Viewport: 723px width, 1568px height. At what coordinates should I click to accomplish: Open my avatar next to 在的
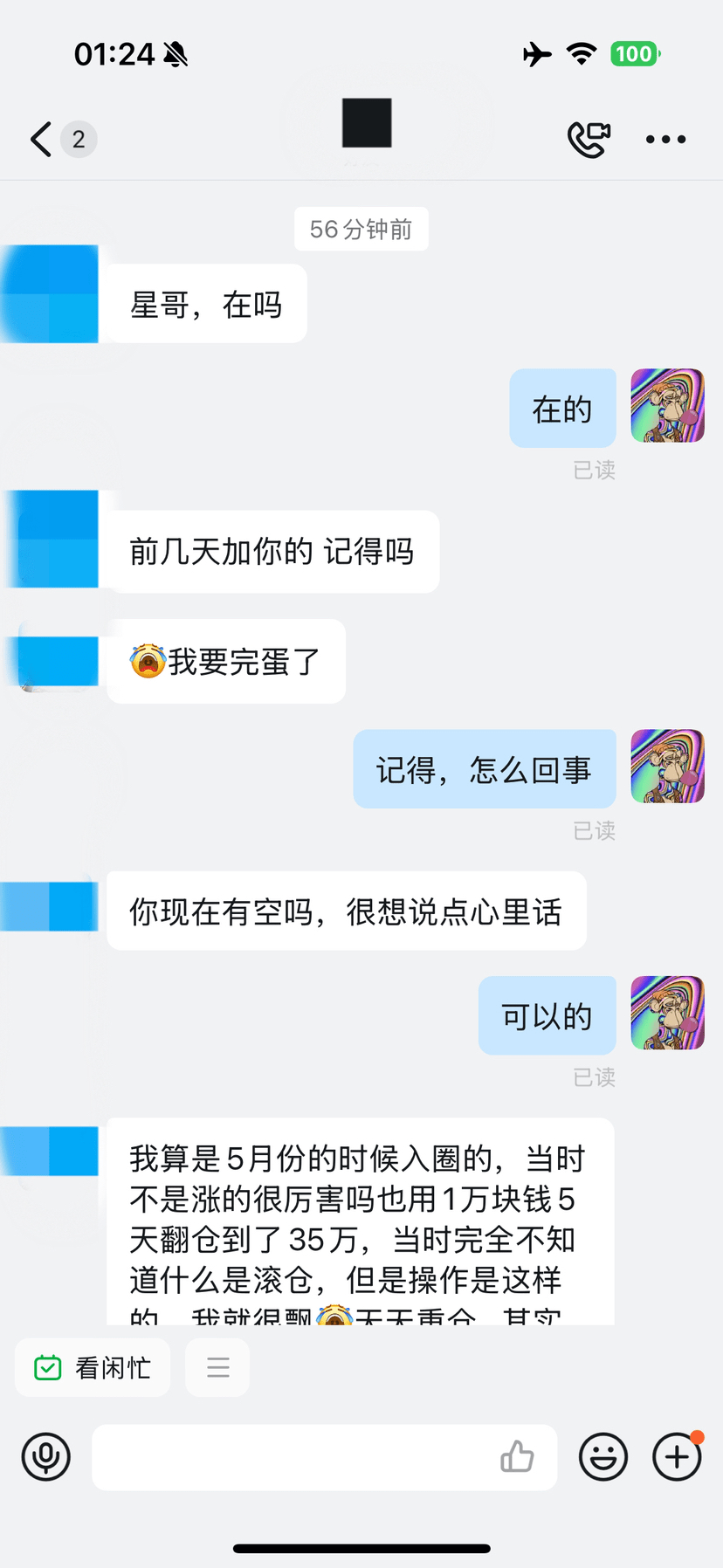(x=667, y=406)
